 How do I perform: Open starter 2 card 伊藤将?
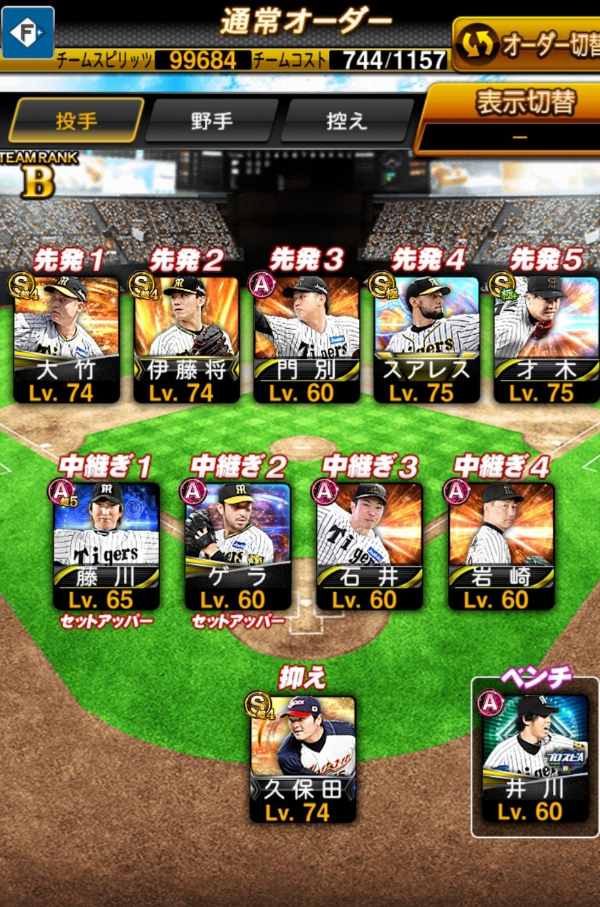186,339
